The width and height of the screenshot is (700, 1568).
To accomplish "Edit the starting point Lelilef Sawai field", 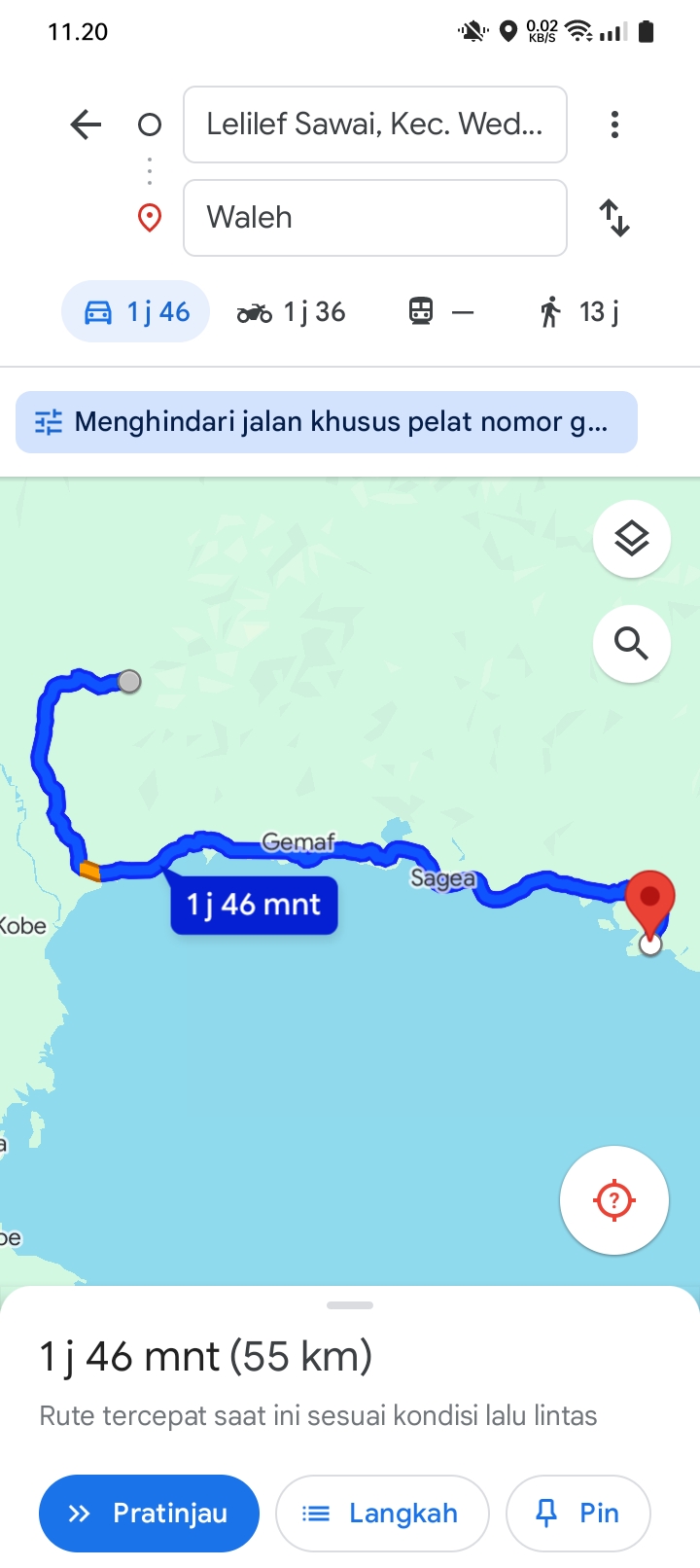I will tap(375, 125).
